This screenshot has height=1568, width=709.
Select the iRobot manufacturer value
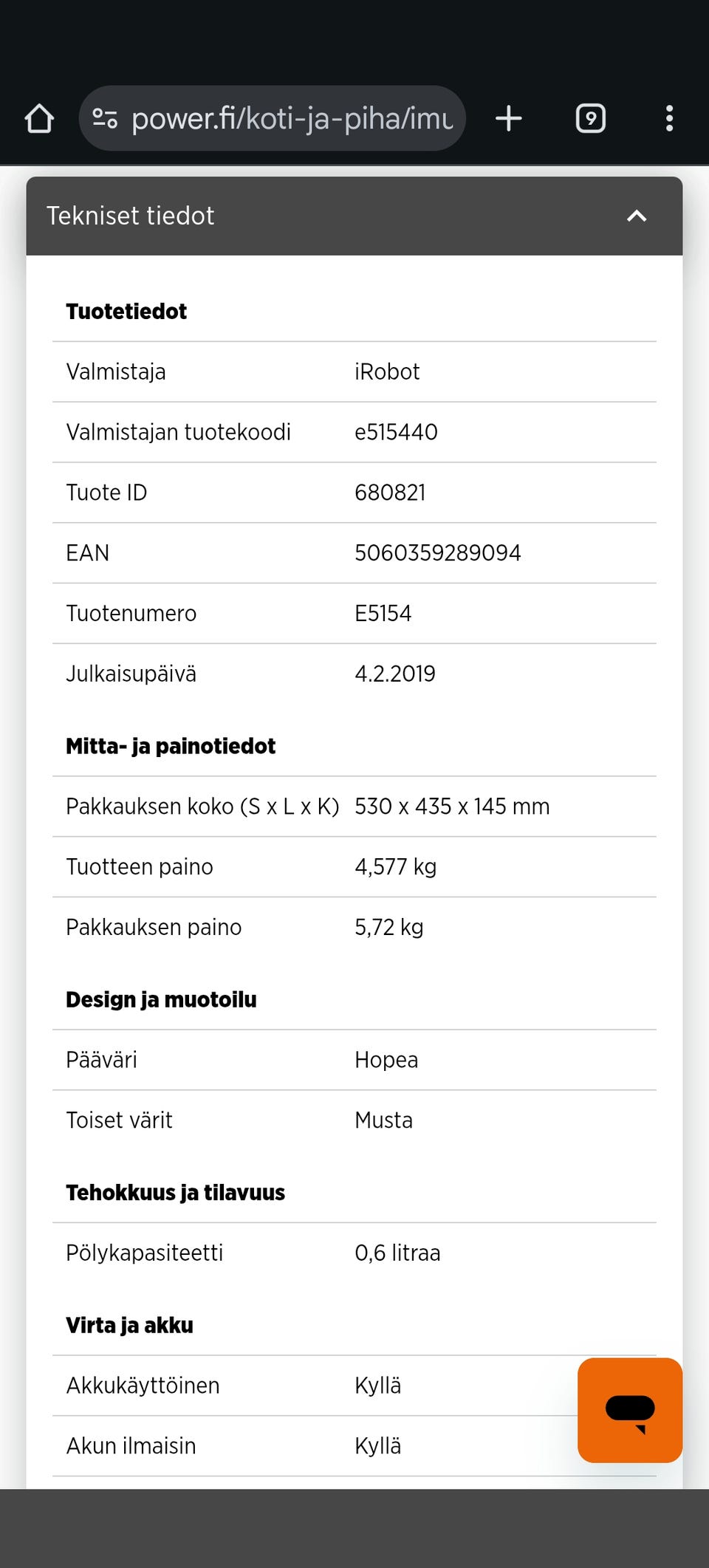(x=387, y=372)
